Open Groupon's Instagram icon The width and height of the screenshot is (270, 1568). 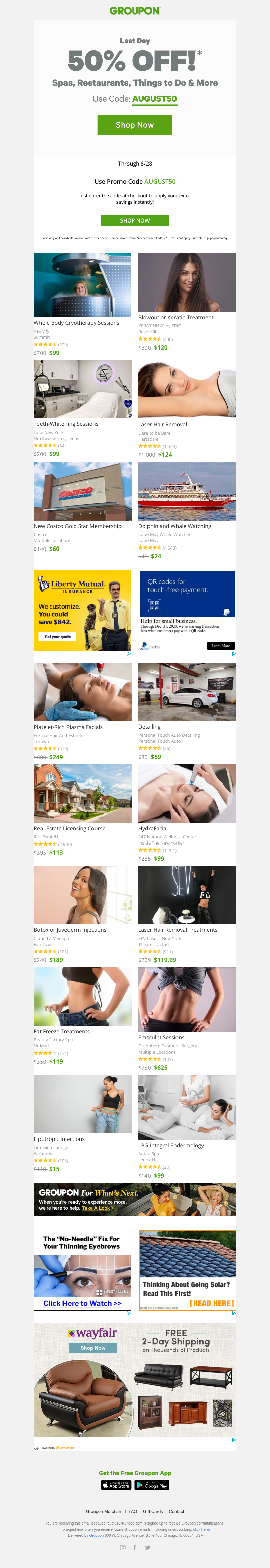[x=123, y=1547]
